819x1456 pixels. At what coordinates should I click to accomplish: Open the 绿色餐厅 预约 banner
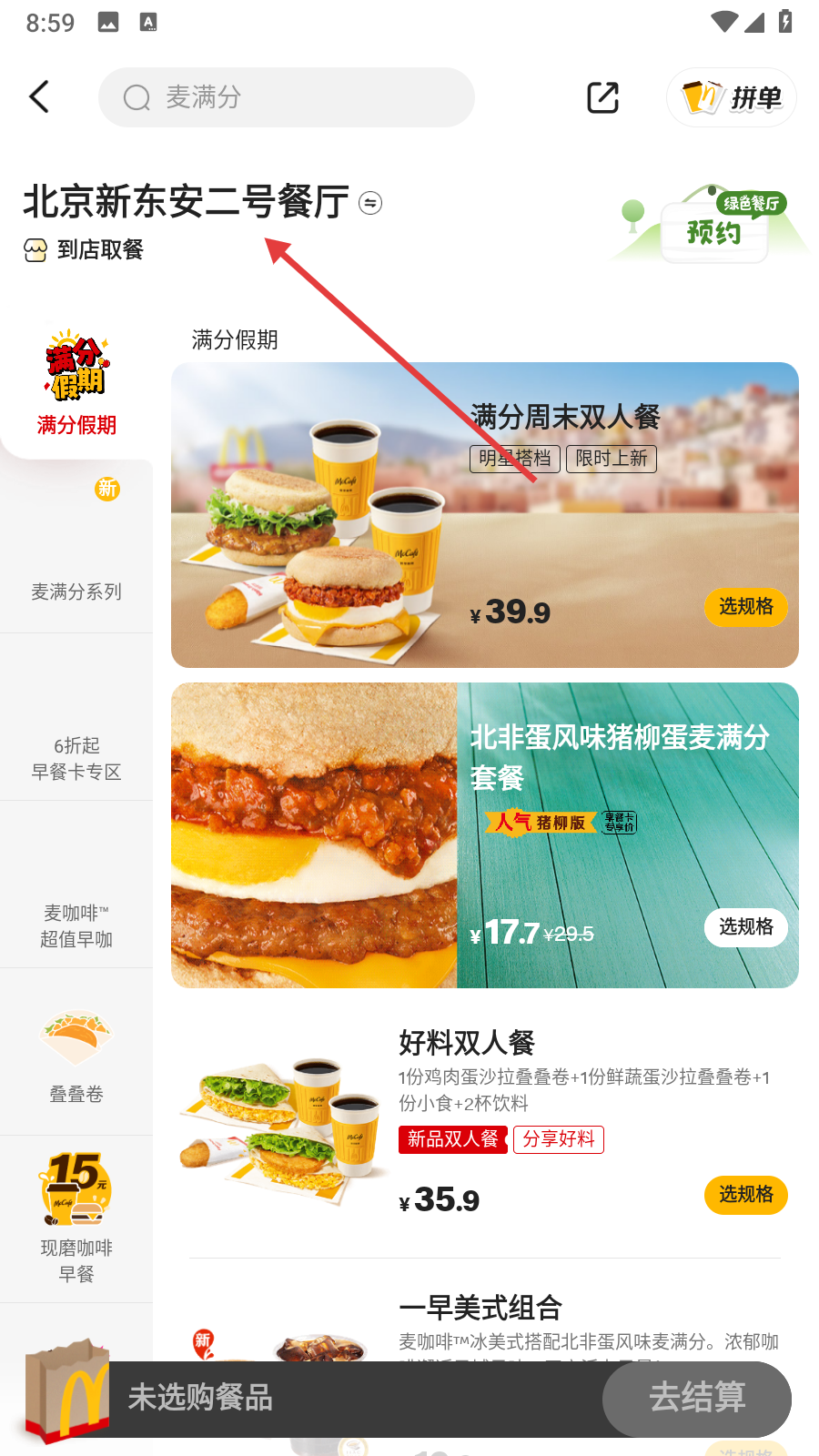(712, 226)
